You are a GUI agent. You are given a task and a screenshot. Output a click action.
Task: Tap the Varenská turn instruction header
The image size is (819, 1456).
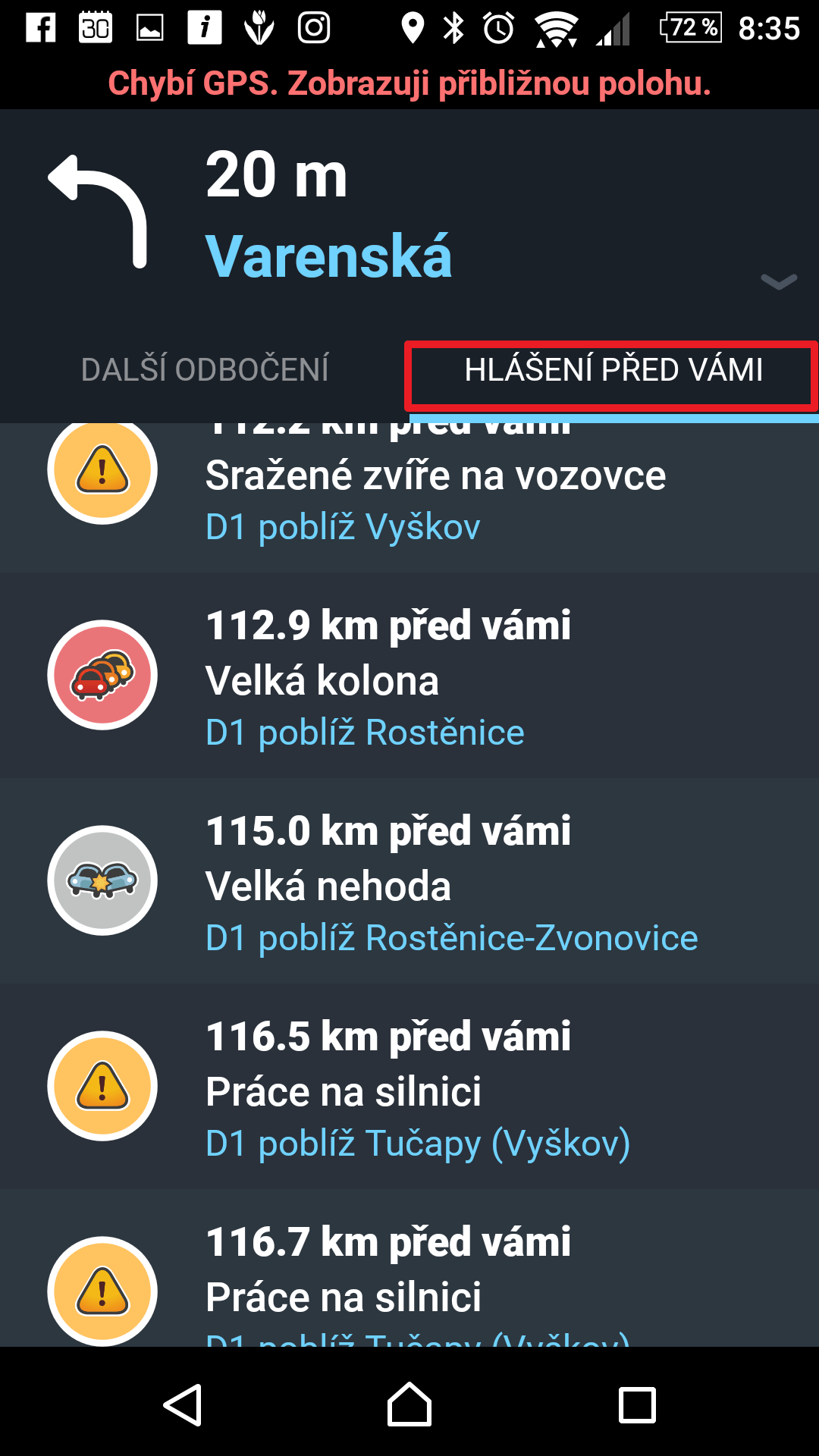(x=329, y=256)
